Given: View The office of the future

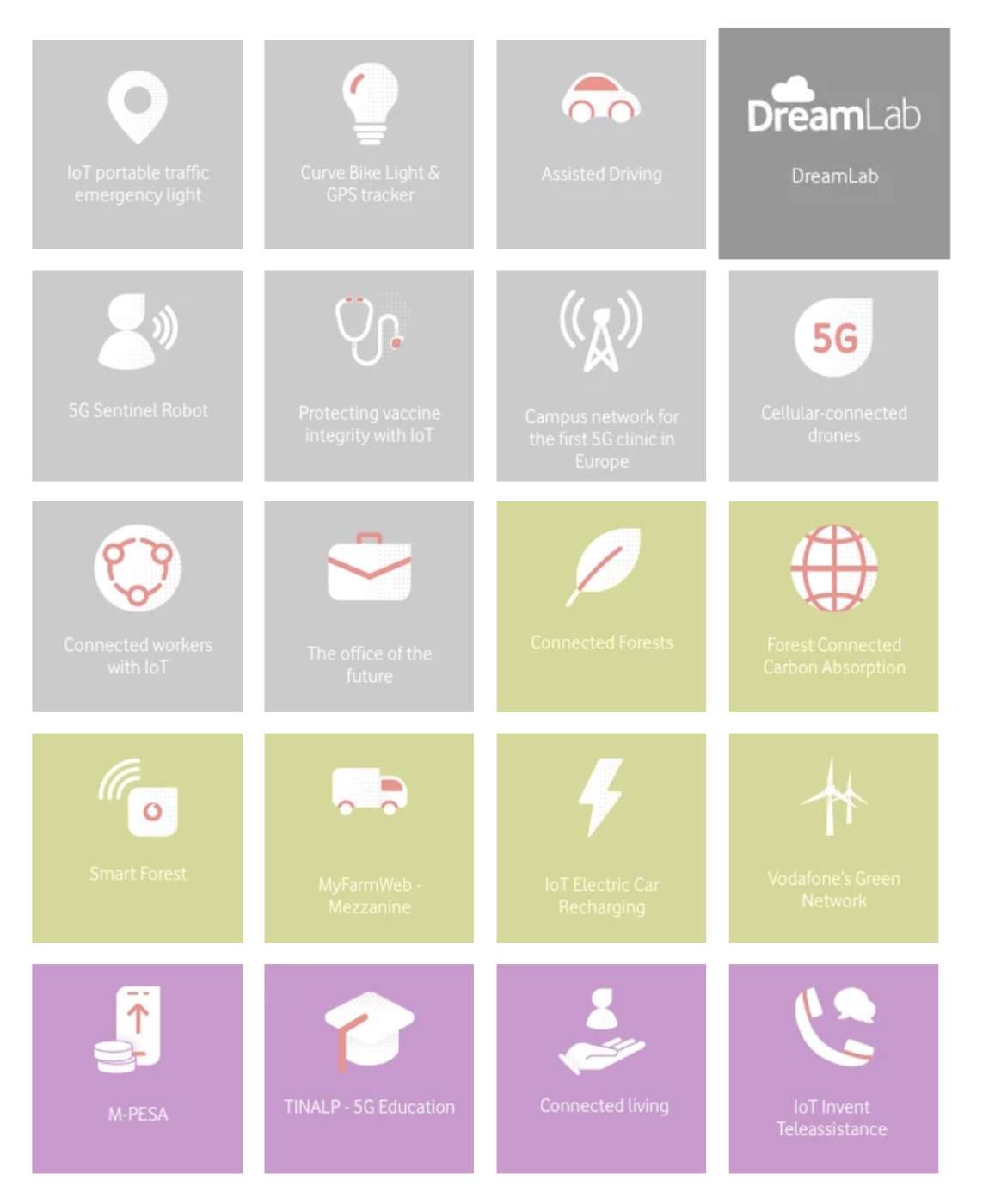Looking at the screenshot, I should pyautogui.click(x=369, y=606).
